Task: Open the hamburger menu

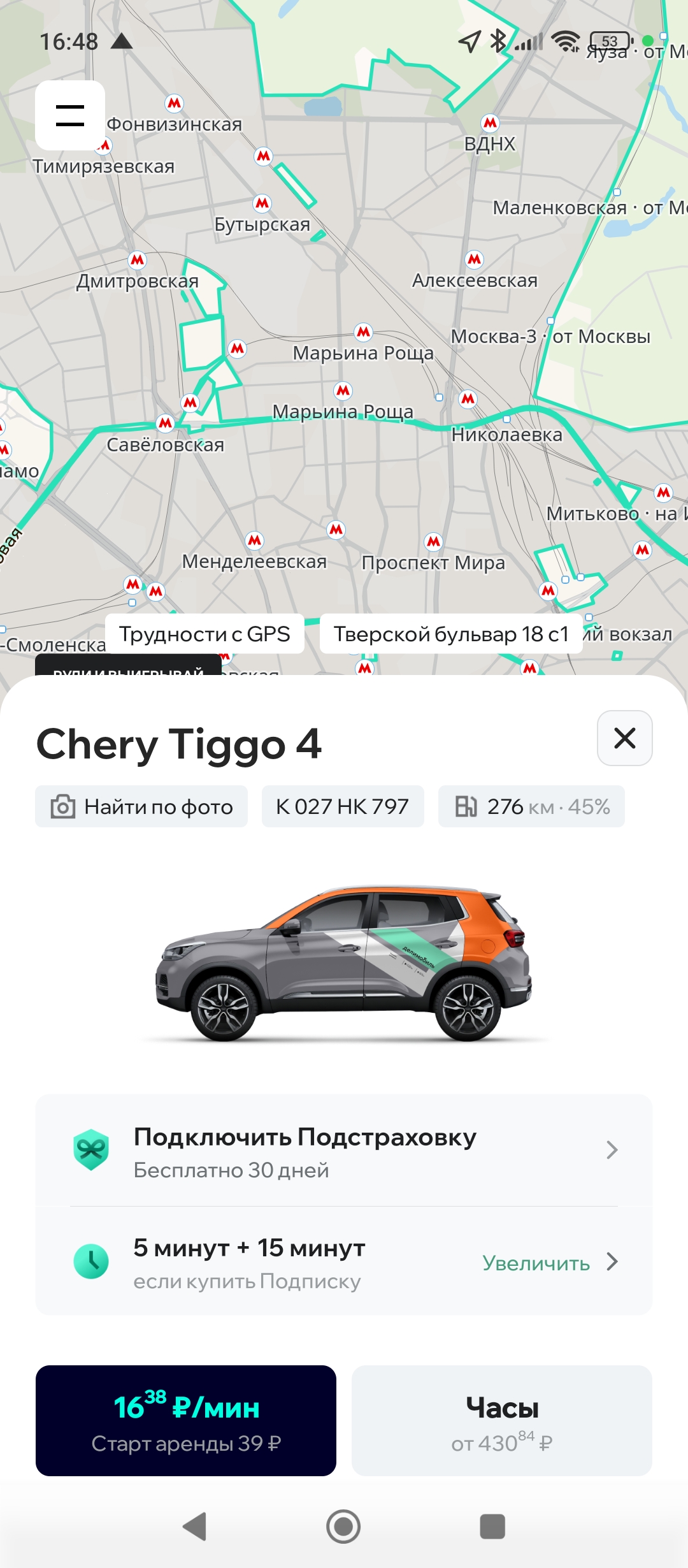Action: click(70, 115)
